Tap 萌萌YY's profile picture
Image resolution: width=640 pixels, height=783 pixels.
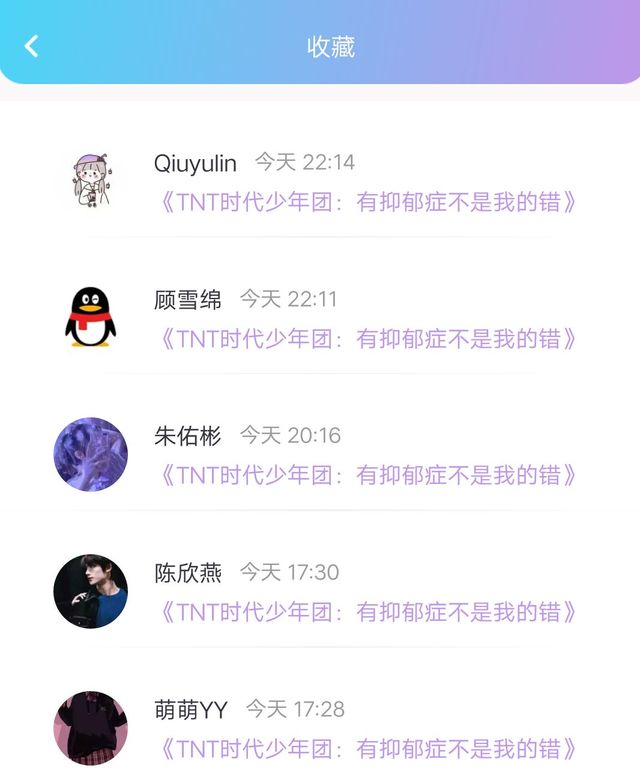coord(91,727)
